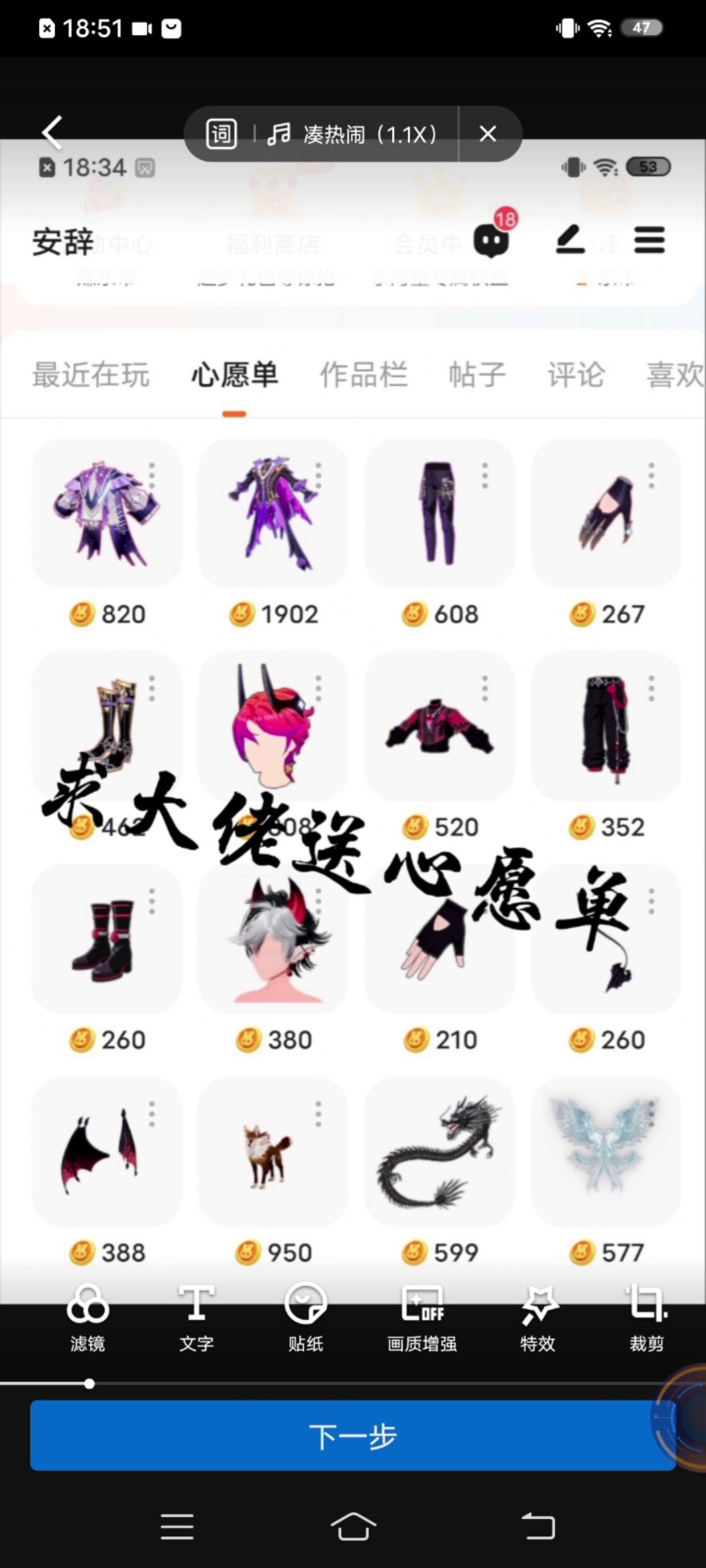Change the music track 凑热闹

tap(353, 135)
